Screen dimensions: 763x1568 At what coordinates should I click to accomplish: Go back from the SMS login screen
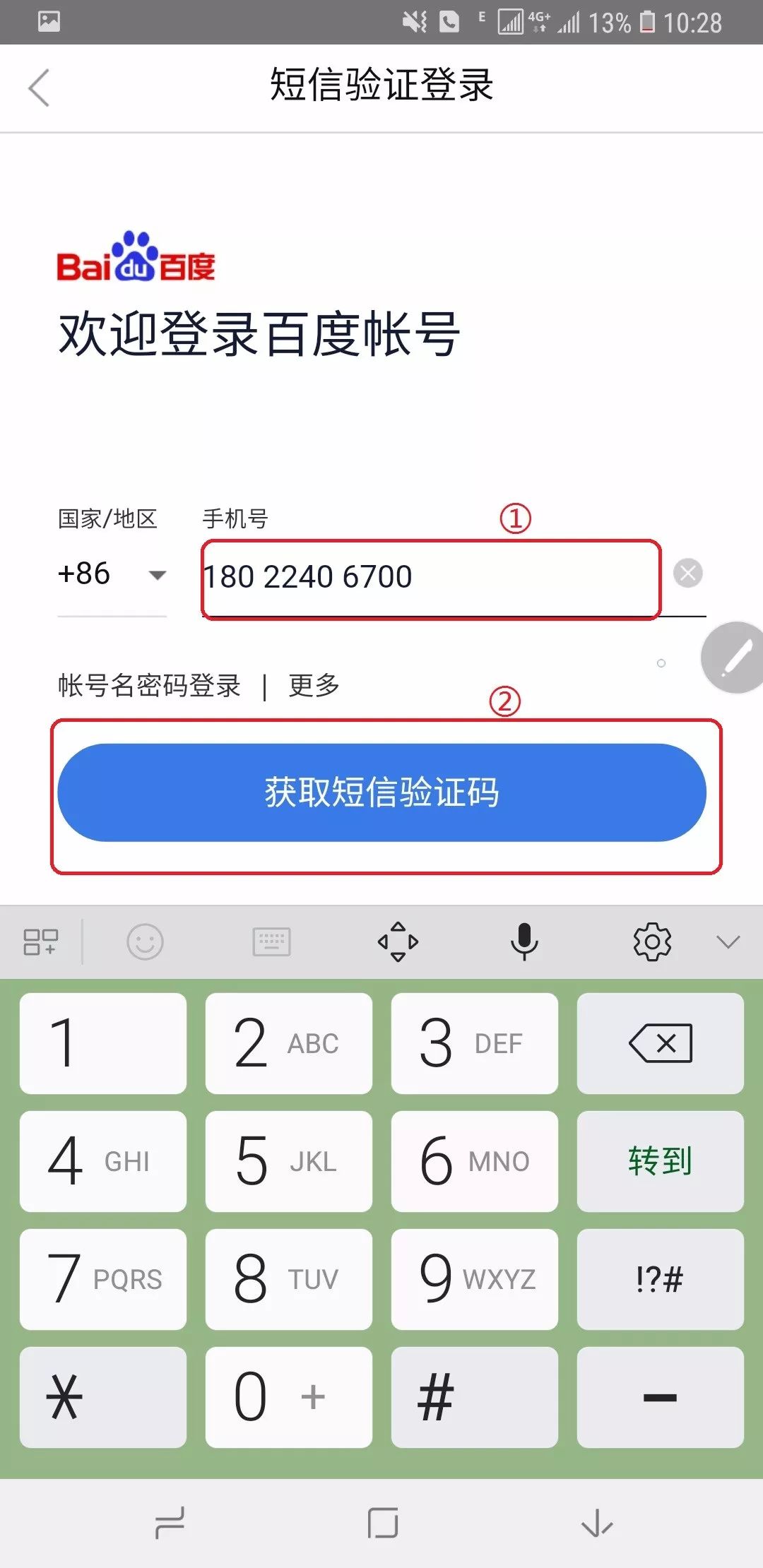pyautogui.click(x=40, y=88)
